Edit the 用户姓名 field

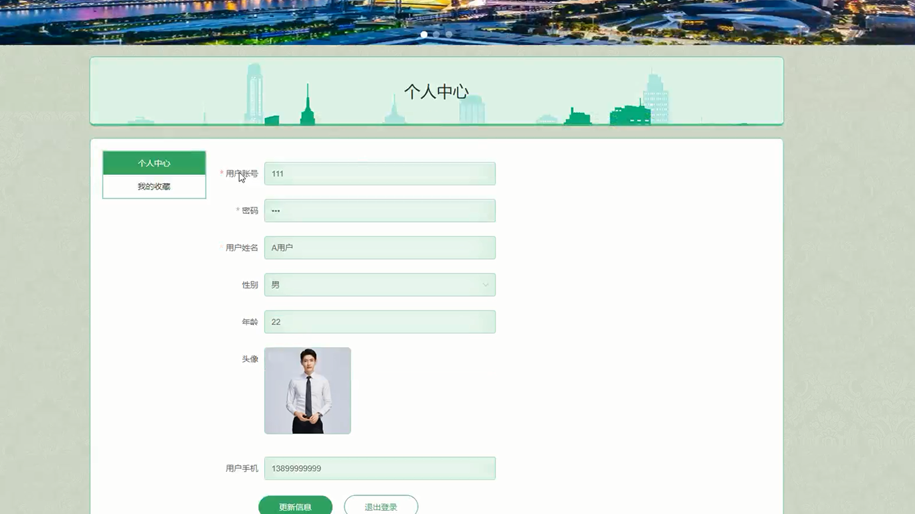click(x=379, y=248)
